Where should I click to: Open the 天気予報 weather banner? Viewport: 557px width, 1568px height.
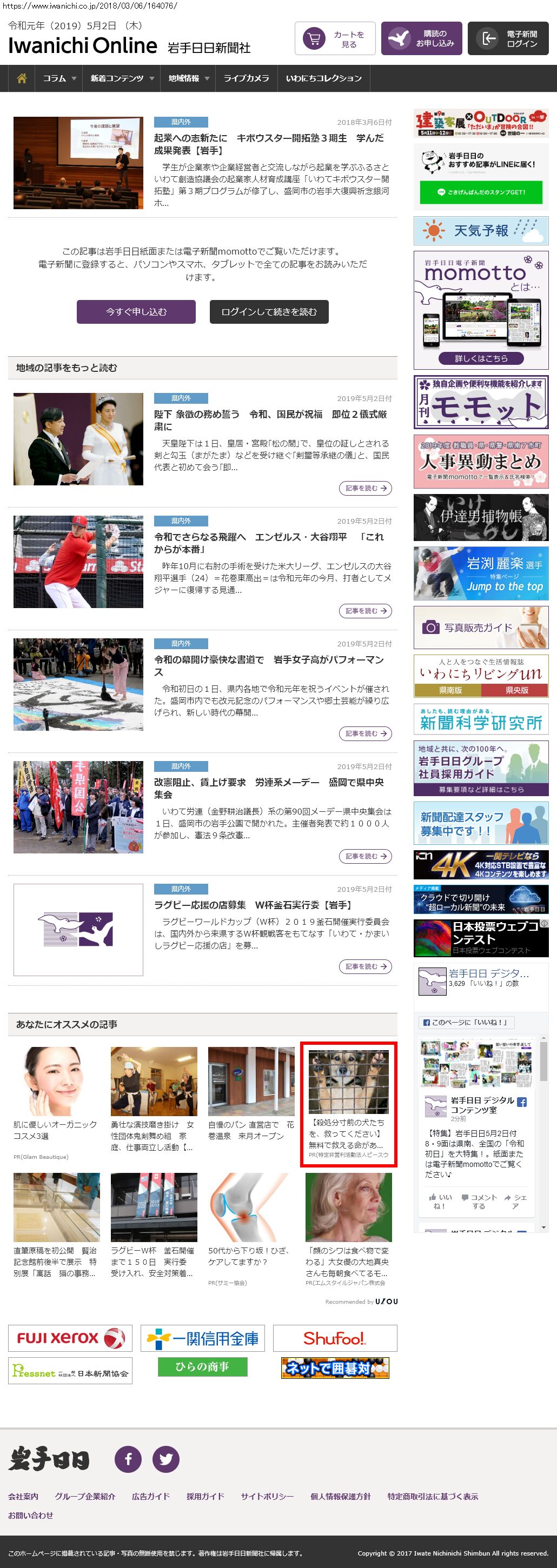tap(480, 231)
